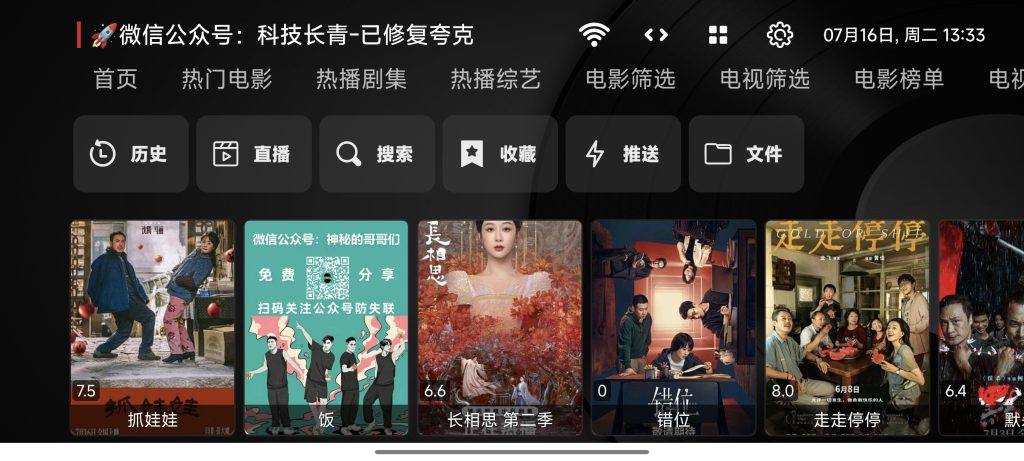1024x461 pixels.
Task: Open the 电影榜单 tab
Action: pyautogui.click(x=899, y=80)
